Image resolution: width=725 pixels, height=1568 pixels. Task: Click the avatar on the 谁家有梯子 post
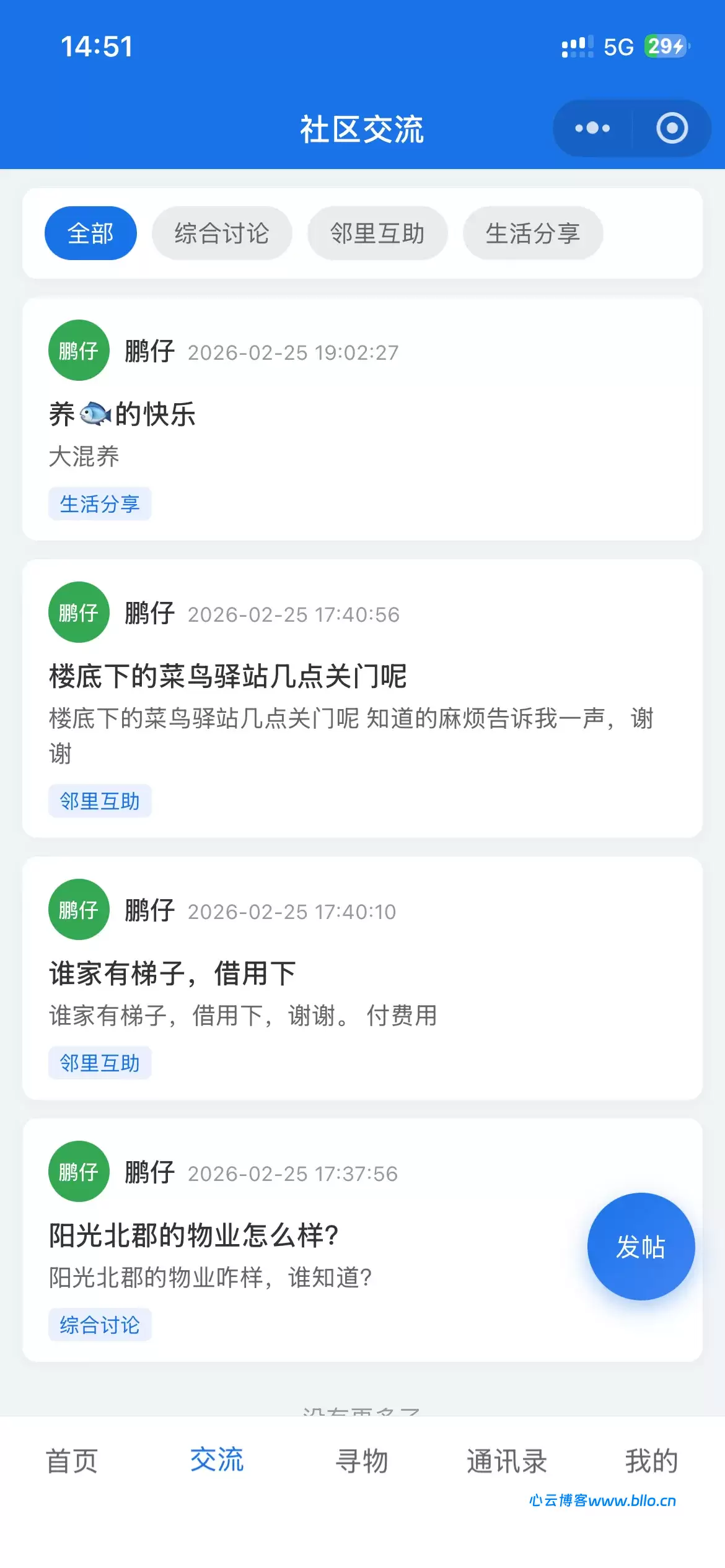(79, 908)
